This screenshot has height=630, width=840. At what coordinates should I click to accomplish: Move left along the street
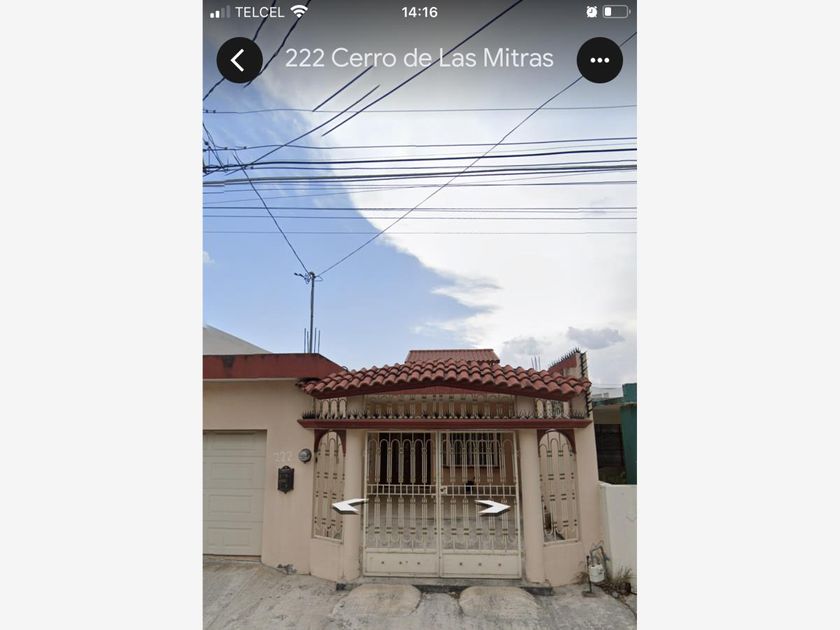349,506
